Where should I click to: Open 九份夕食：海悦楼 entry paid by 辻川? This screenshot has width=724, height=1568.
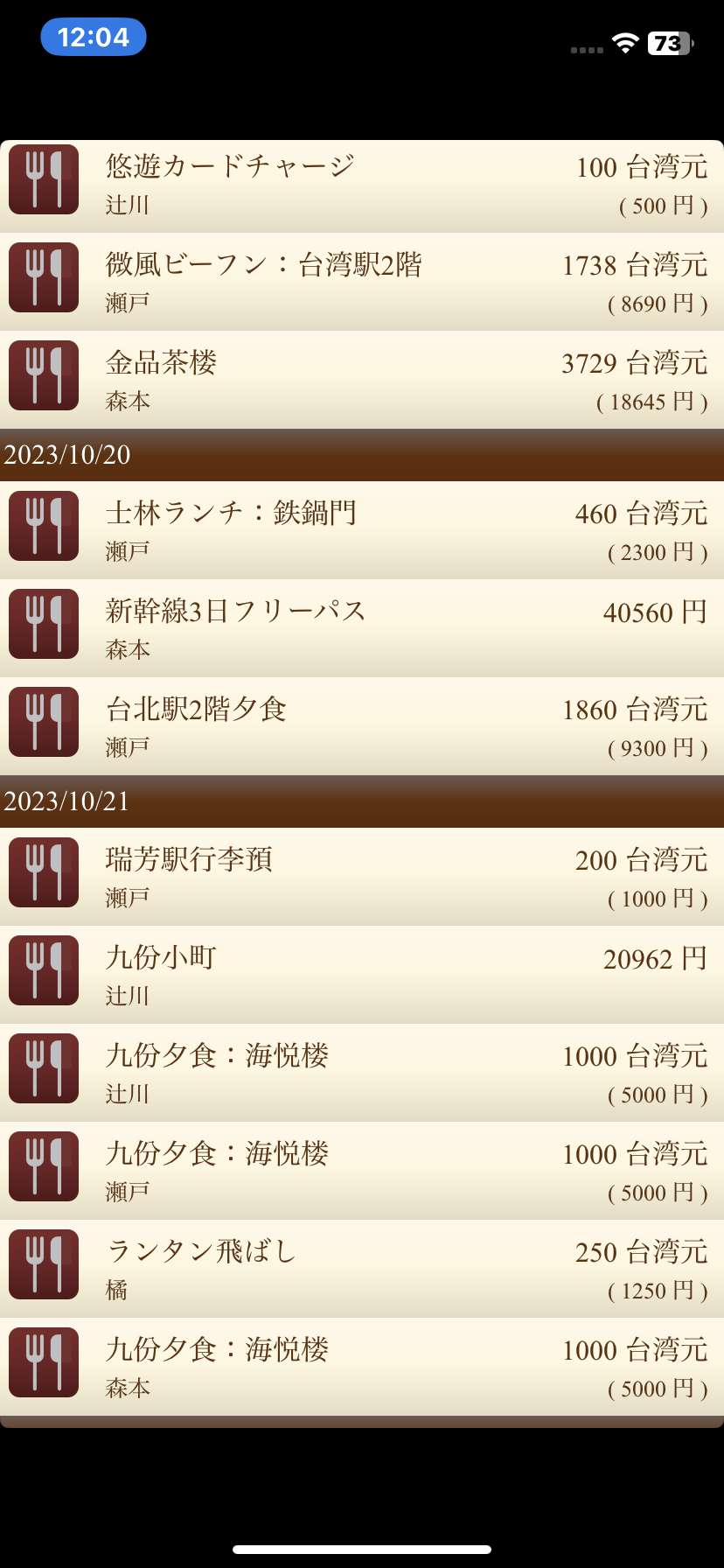click(362, 1073)
